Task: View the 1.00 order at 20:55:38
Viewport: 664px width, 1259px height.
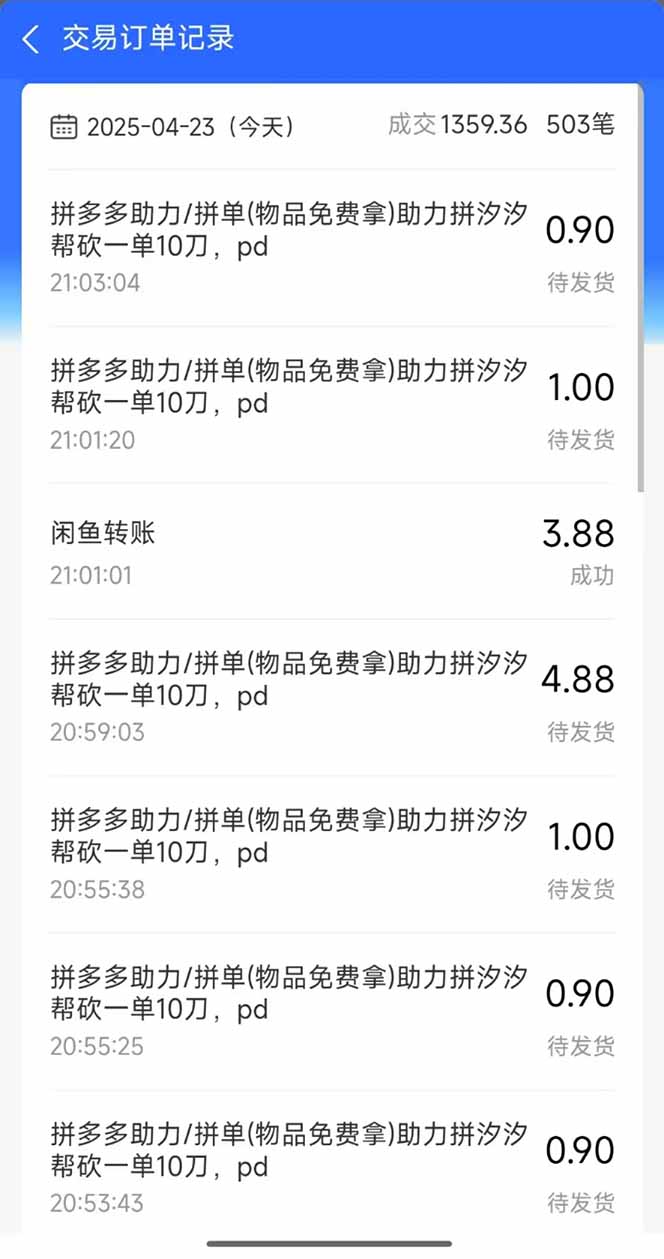Action: [x=331, y=854]
